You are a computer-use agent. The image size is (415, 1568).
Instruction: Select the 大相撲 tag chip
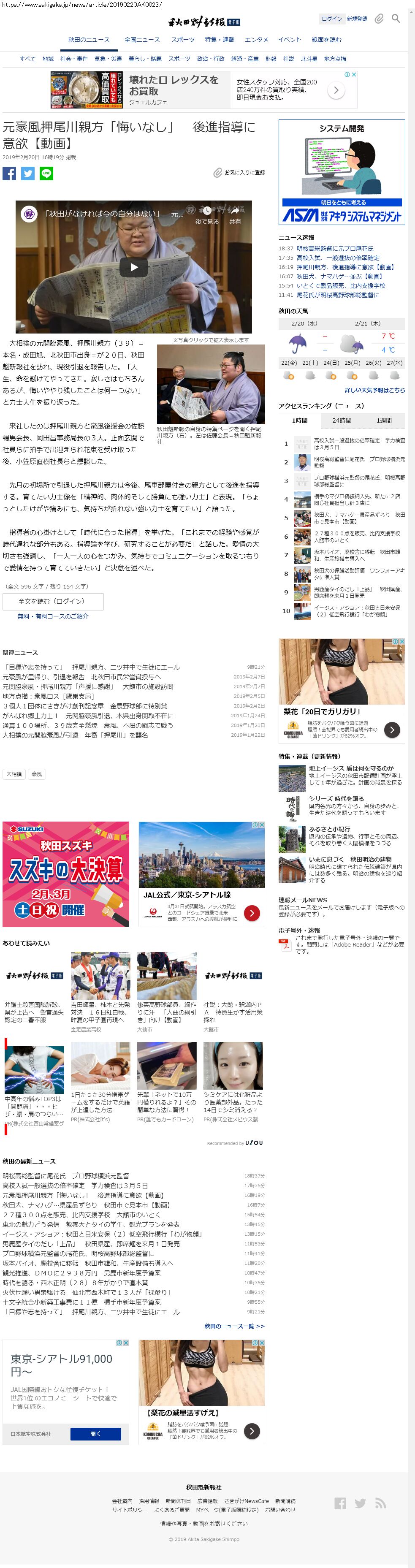coord(14,774)
